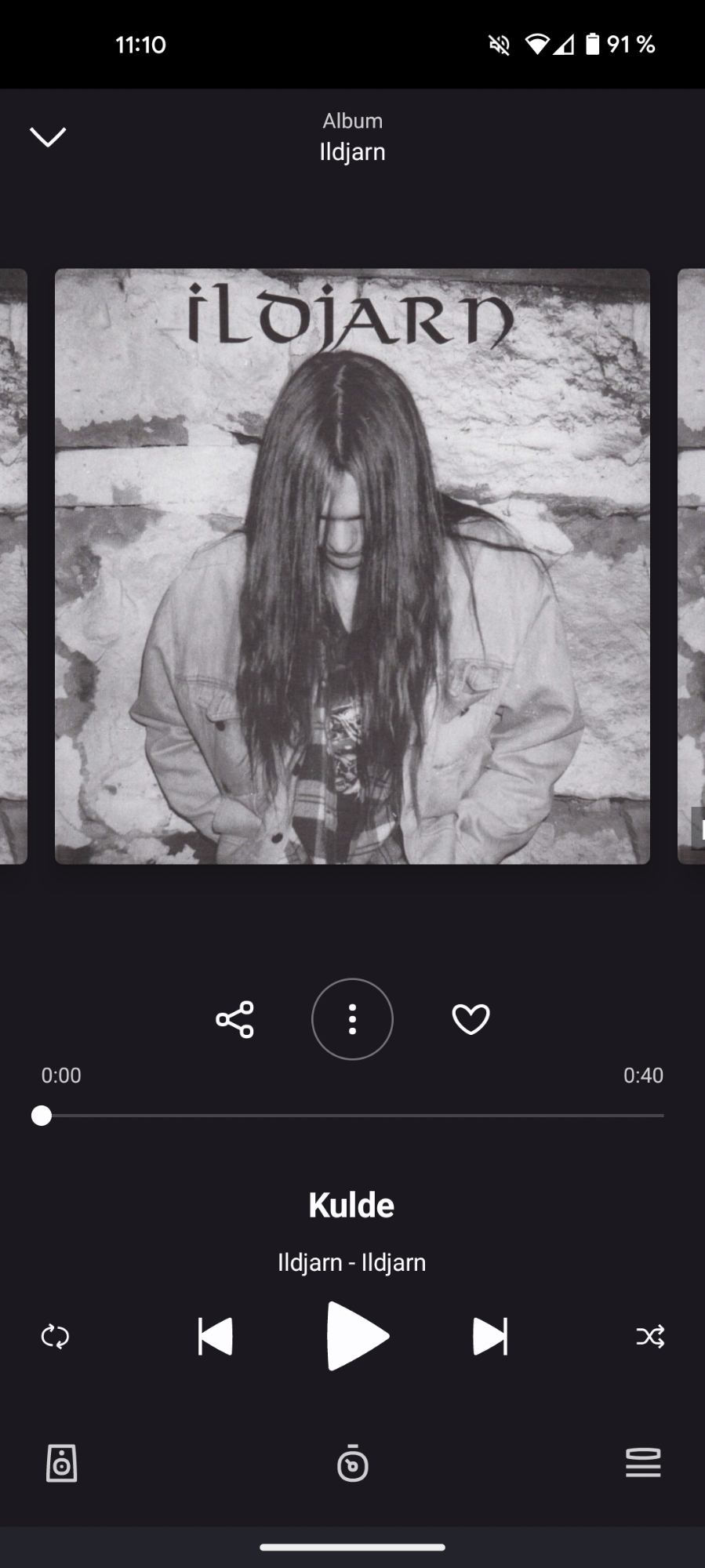
Task: Open the three-dot options menu
Action: click(x=352, y=1019)
